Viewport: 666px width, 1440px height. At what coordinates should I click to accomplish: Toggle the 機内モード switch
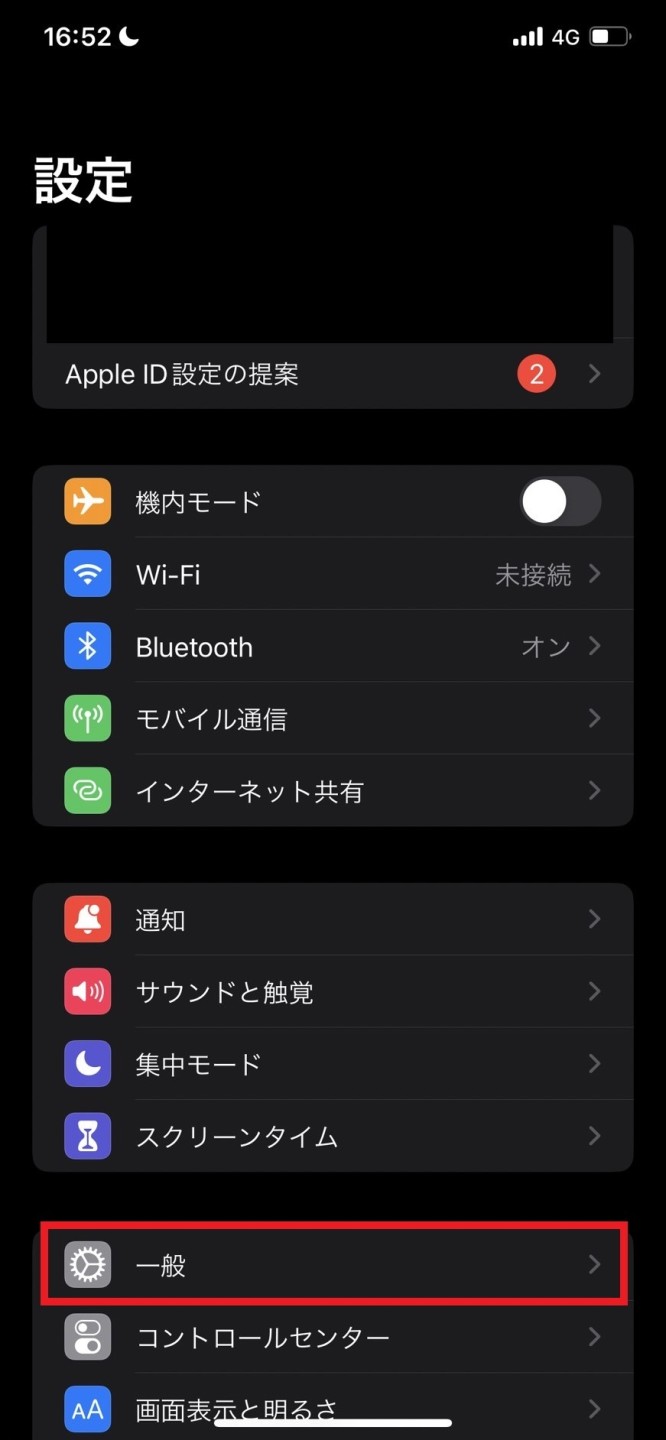coord(559,502)
